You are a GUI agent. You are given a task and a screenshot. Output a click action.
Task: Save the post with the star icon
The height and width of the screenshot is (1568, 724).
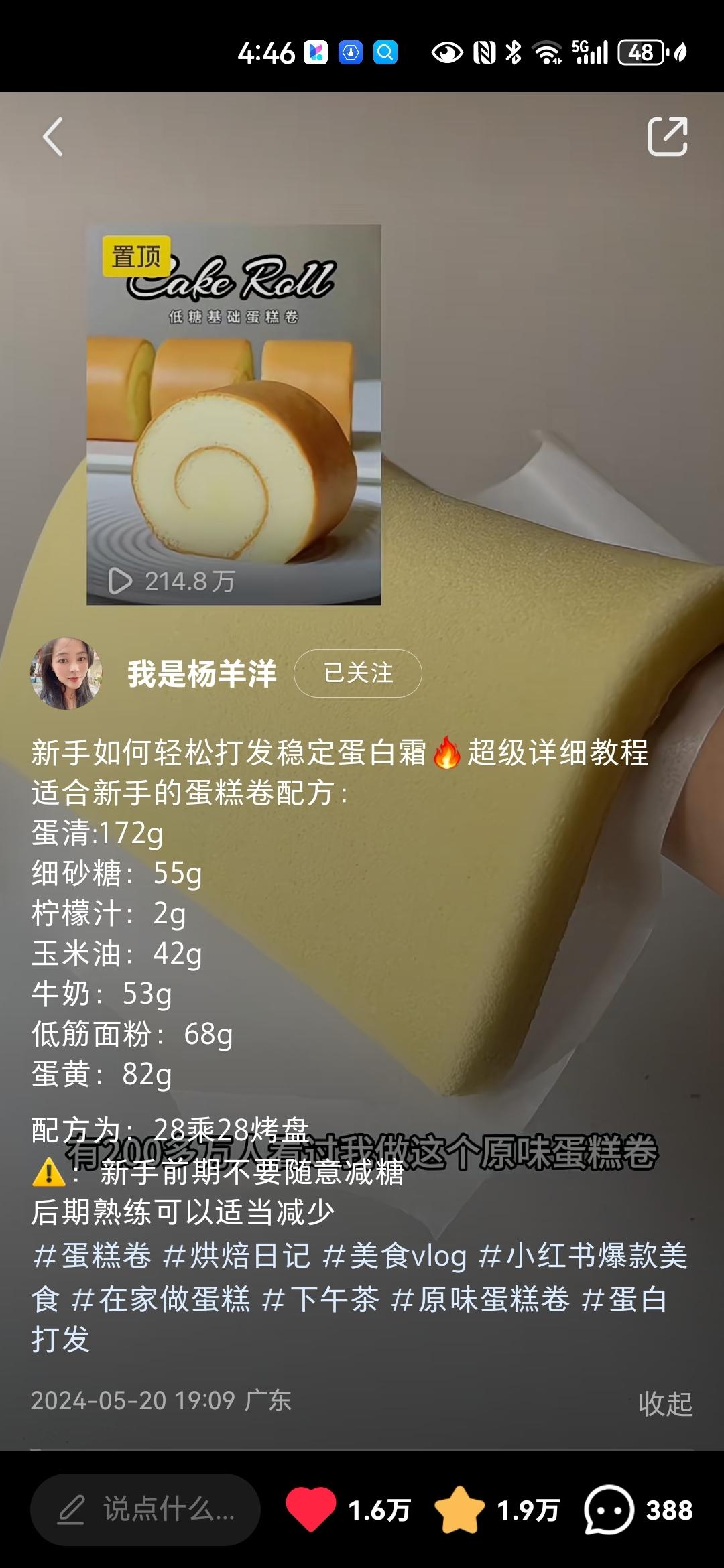[x=459, y=1510]
